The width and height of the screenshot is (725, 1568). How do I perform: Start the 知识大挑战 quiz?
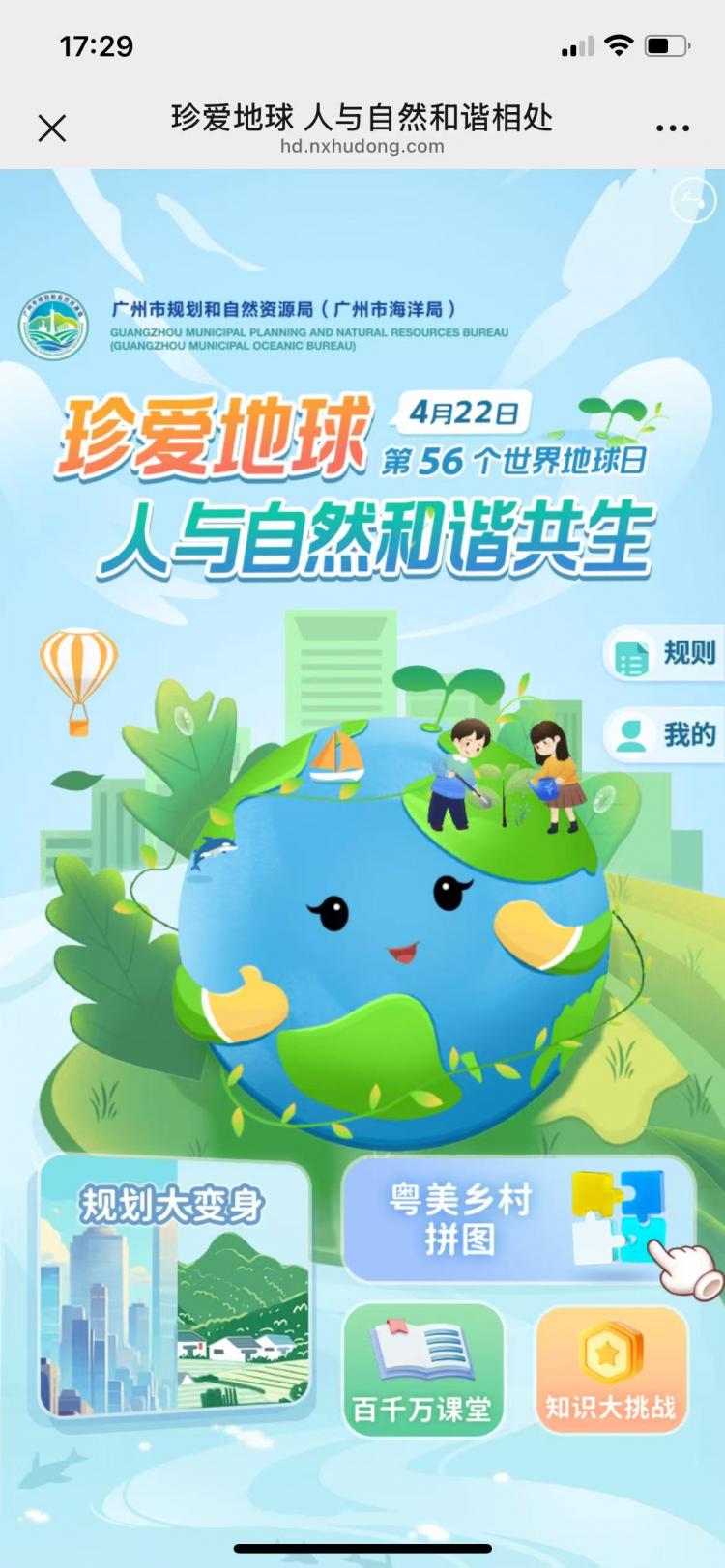(x=611, y=1369)
